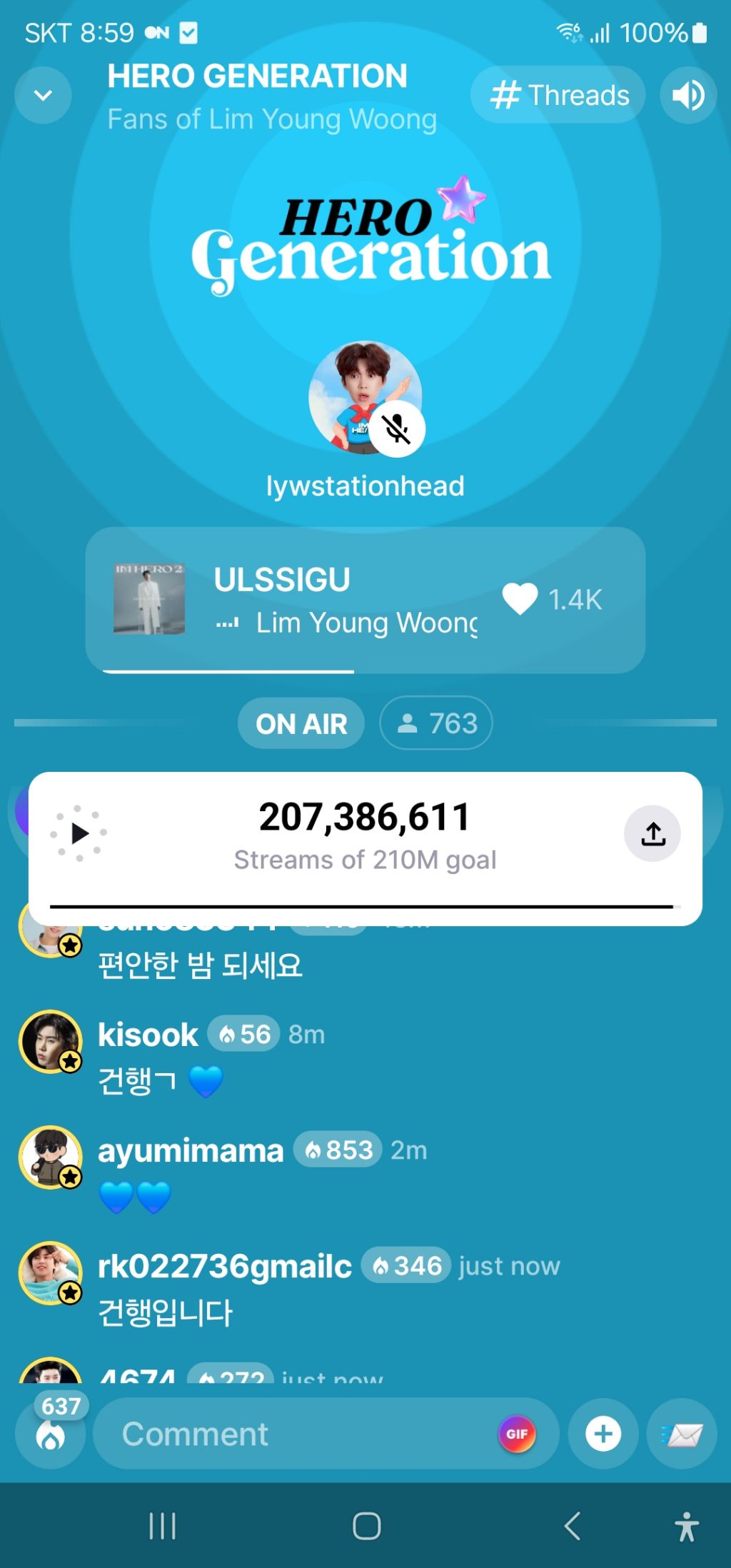Image resolution: width=731 pixels, height=1568 pixels.
Task: Tap the envelope send icon
Action: pyautogui.click(x=682, y=1434)
